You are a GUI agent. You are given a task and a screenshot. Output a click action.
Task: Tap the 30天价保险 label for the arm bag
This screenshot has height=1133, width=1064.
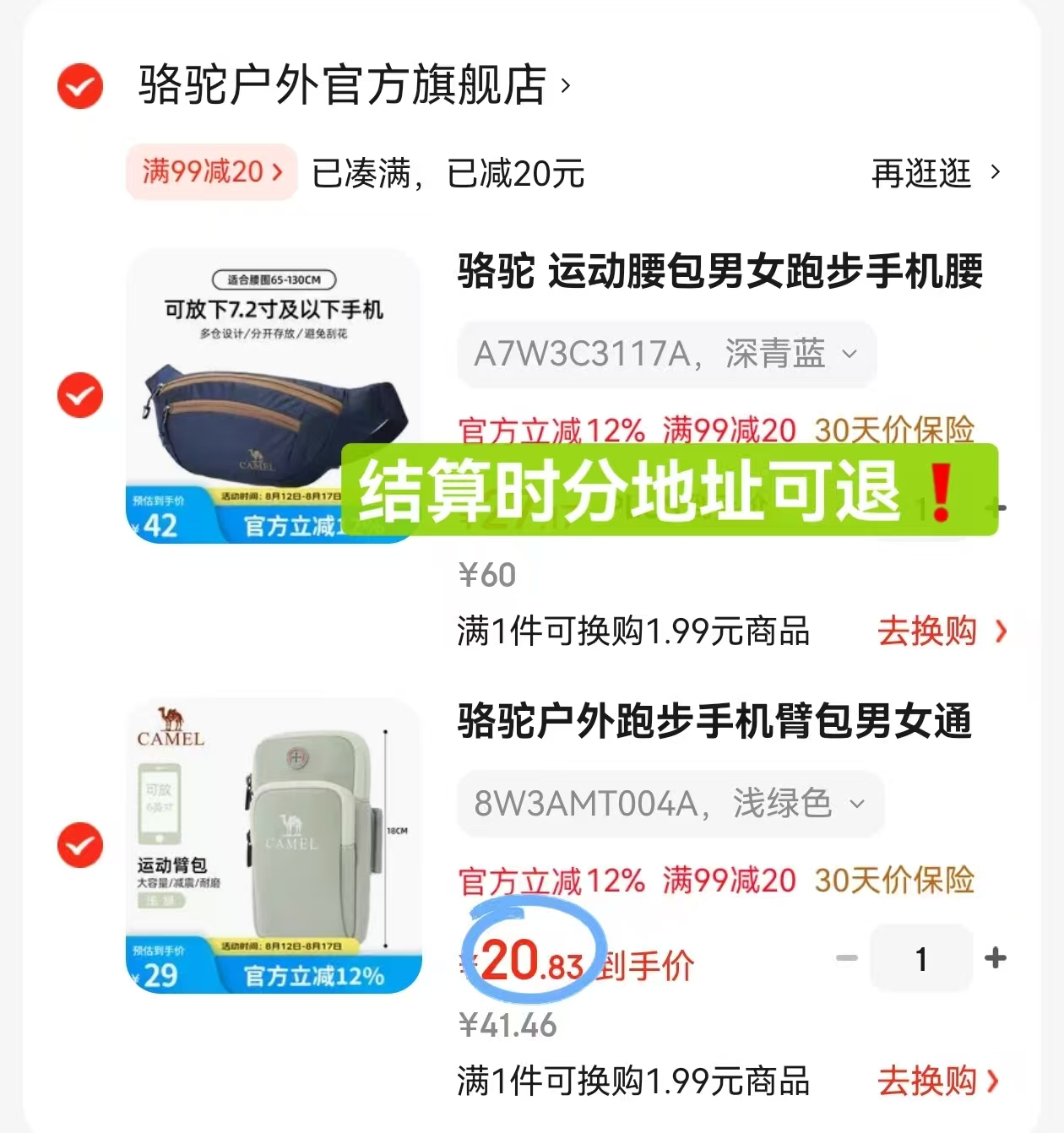click(x=894, y=881)
